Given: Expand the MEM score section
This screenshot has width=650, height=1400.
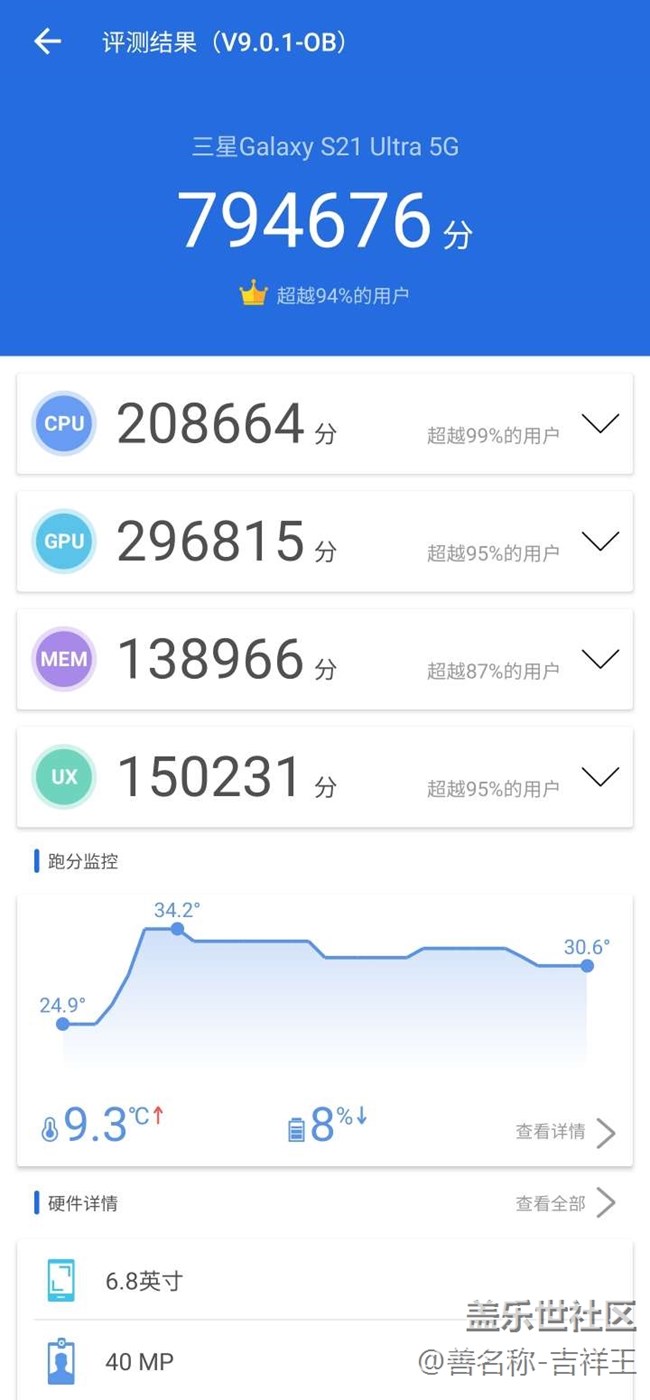Looking at the screenshot, I should [600, 659].
